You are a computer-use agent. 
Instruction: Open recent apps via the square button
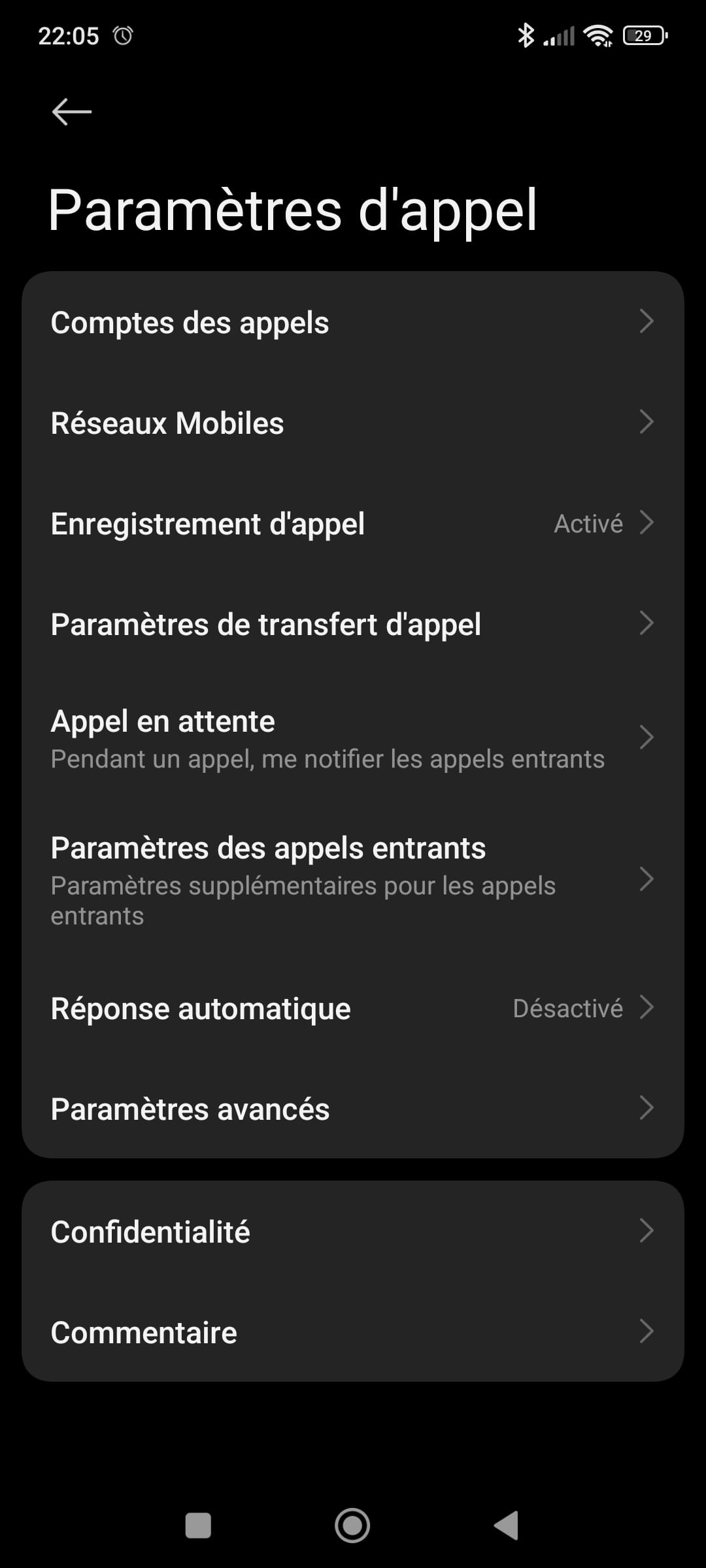pyautogui.click(x=198, y=1526)
